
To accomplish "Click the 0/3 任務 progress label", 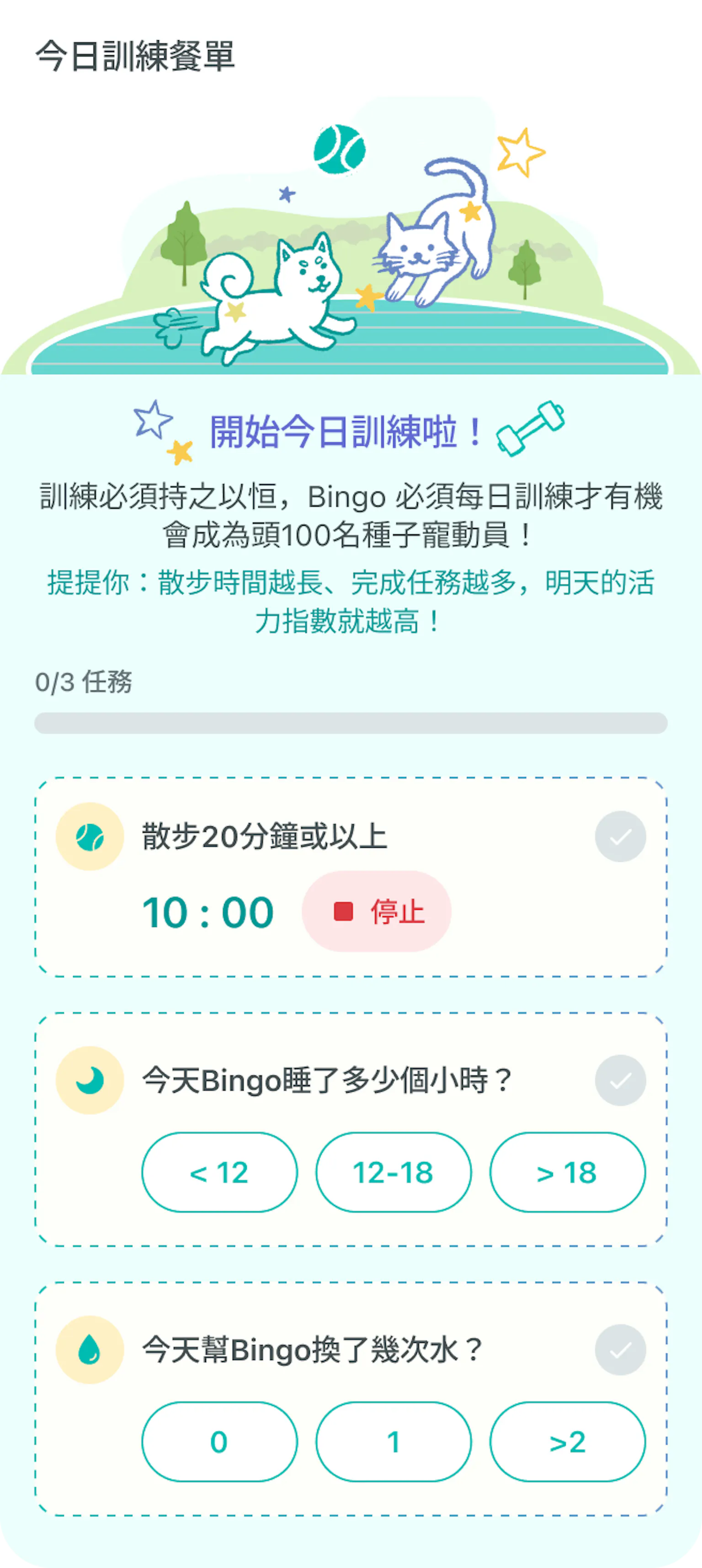I will [86, 682].
